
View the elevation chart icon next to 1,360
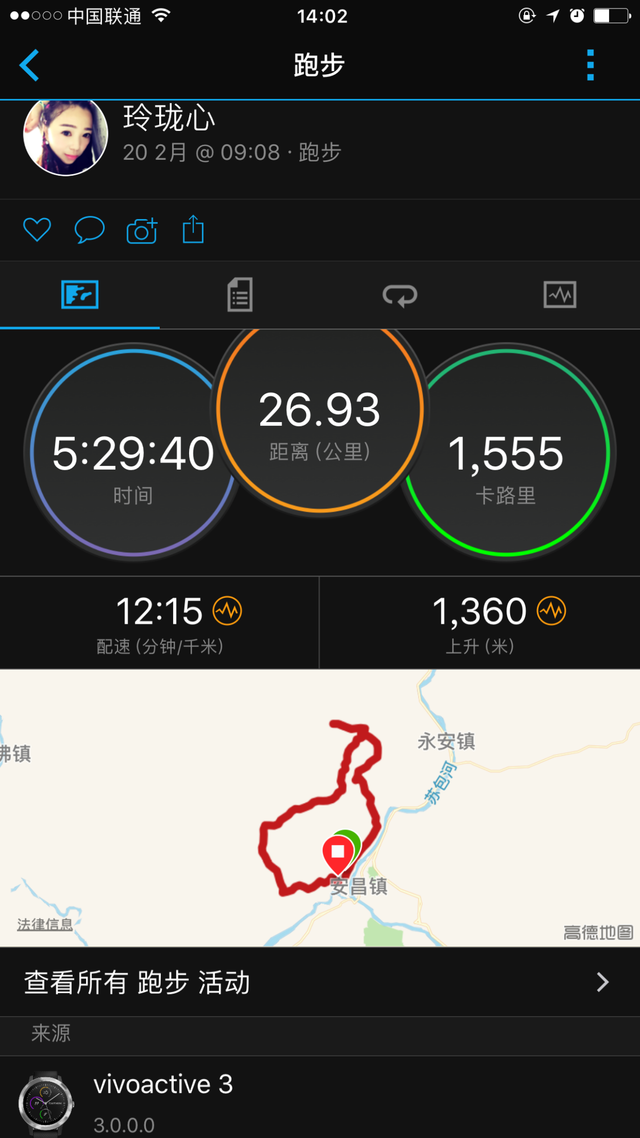(551, 610)
